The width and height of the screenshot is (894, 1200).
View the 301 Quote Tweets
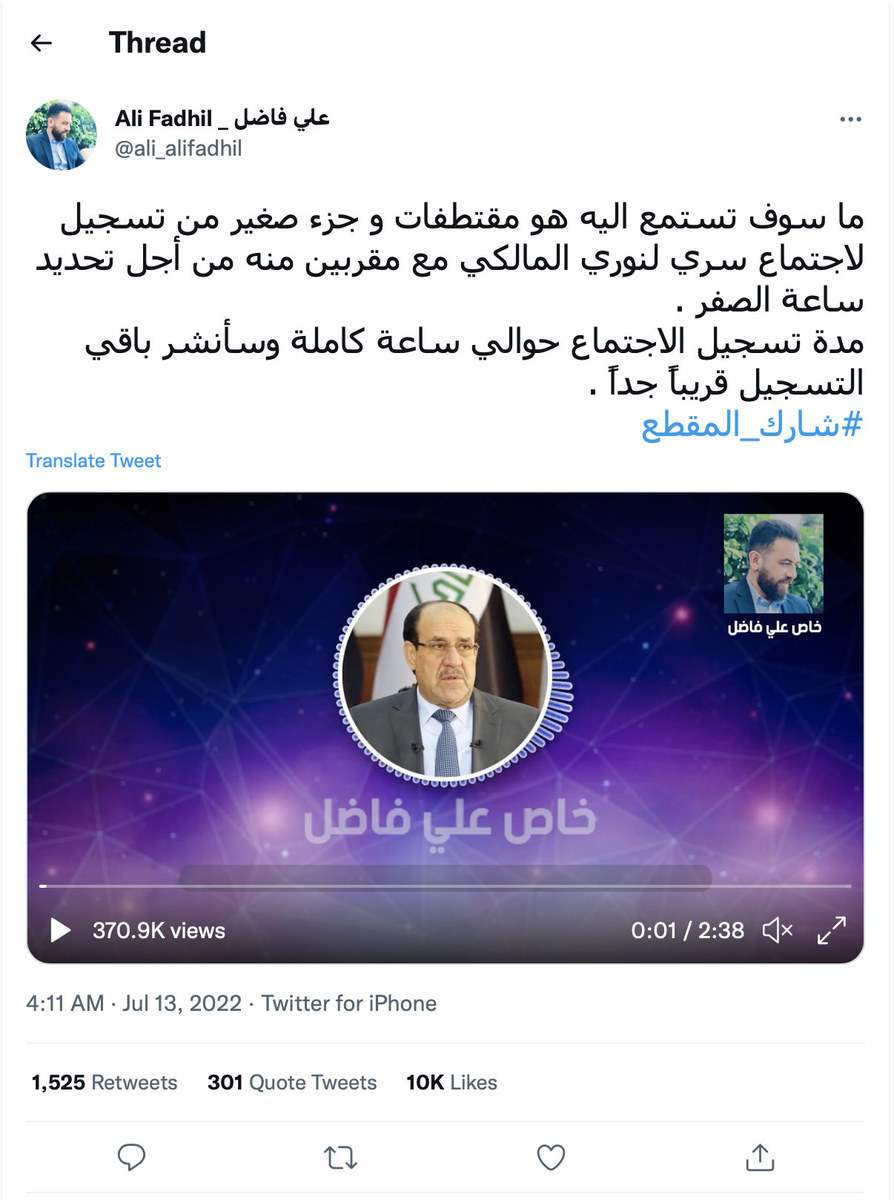coord(292,1082)
